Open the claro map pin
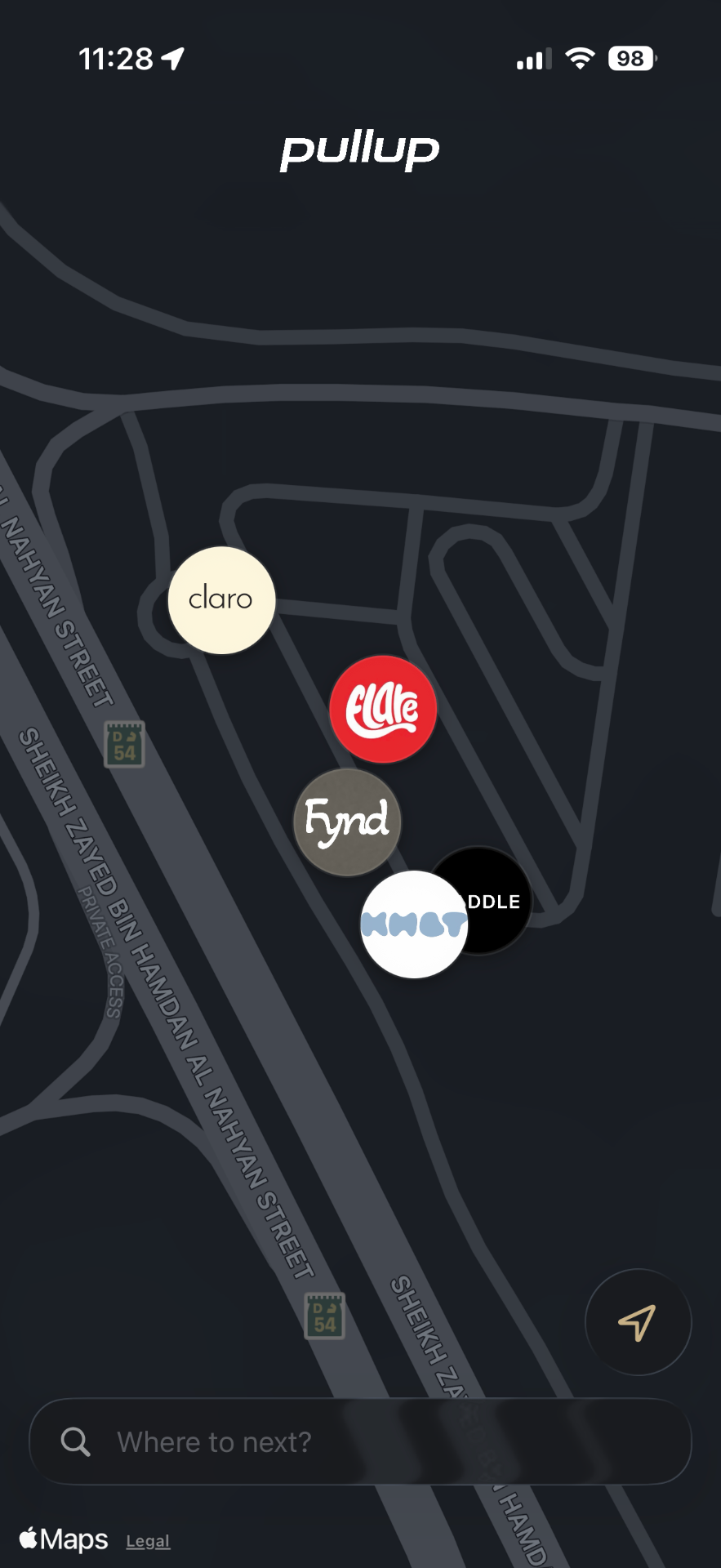Screen dimensions: 721x1568 point(221,600)
